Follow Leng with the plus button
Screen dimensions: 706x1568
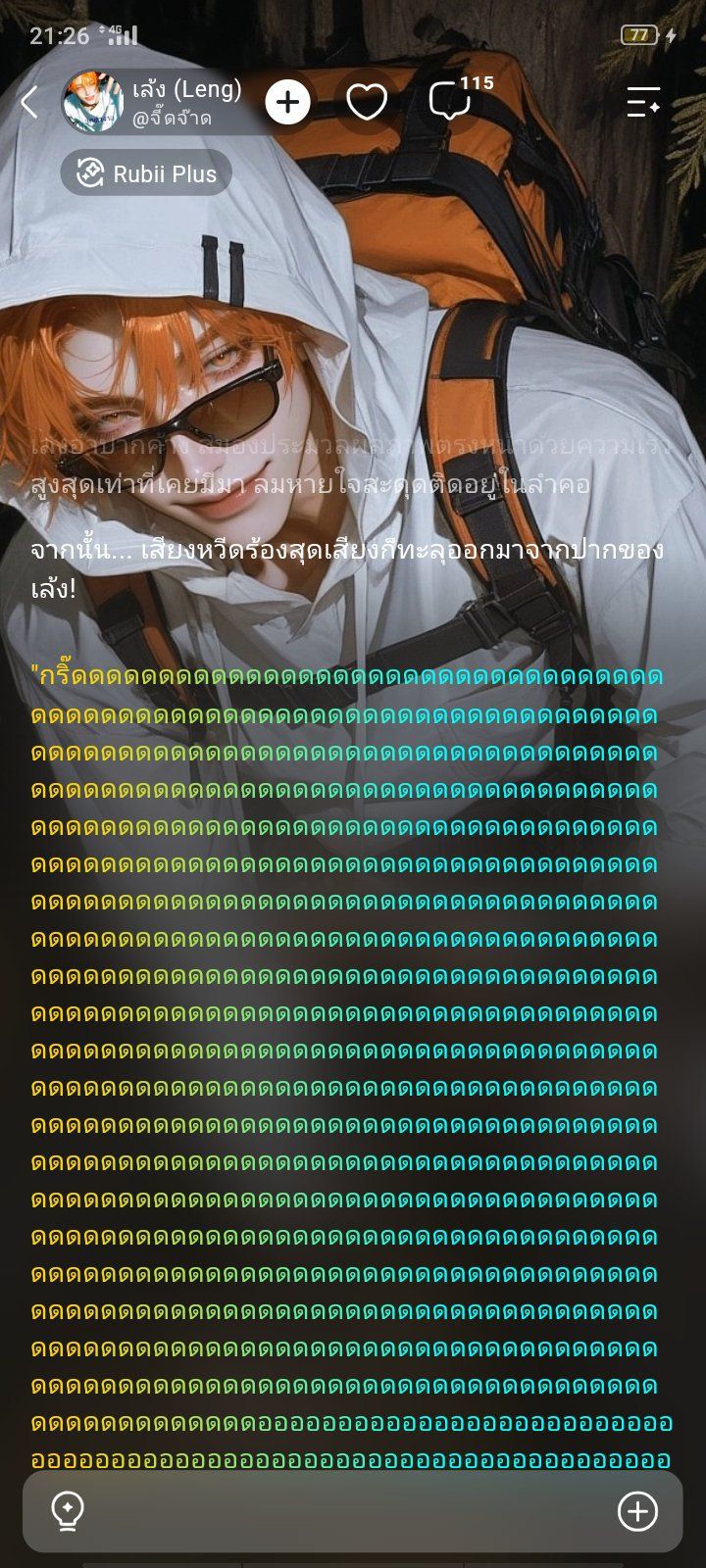[x=287, y=102]
